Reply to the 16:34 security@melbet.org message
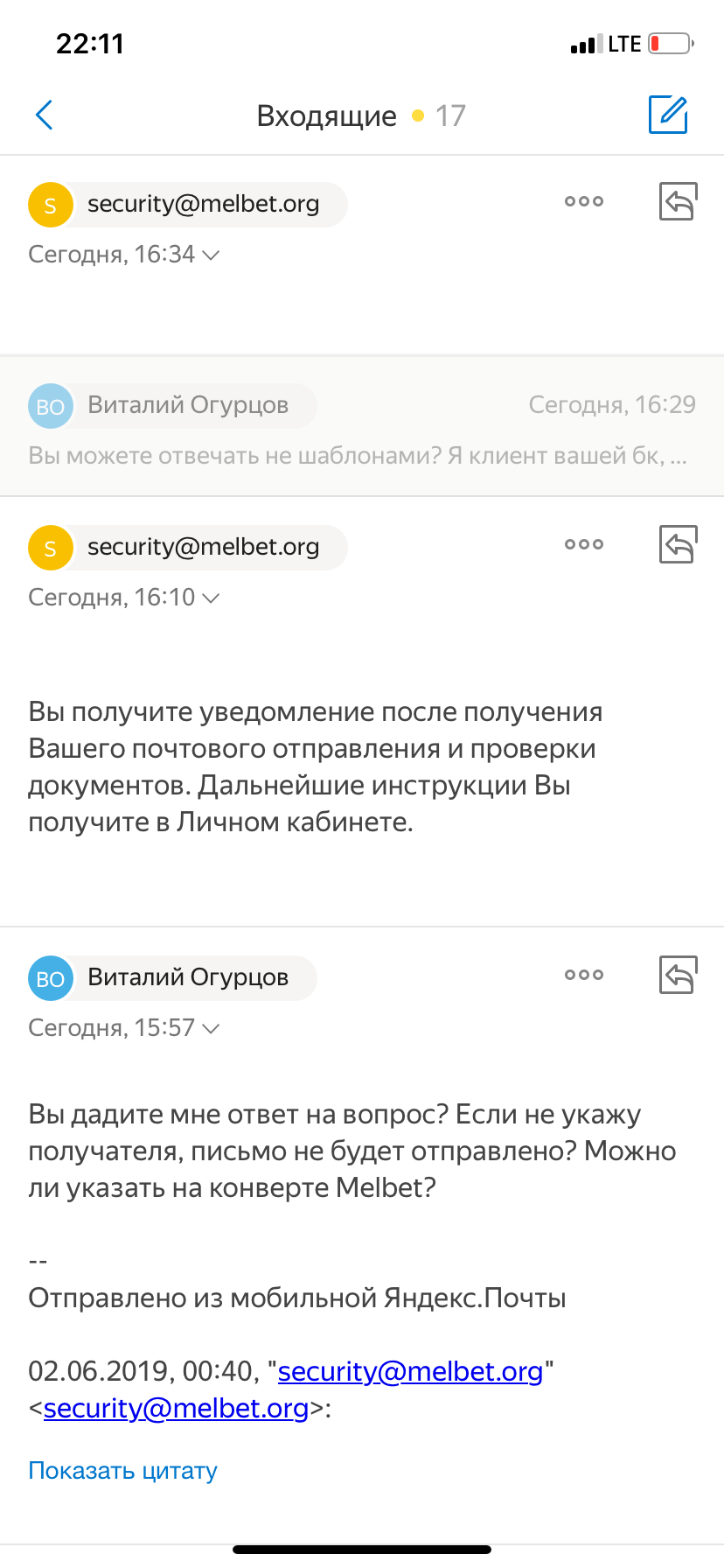 [x=678, y=201]
